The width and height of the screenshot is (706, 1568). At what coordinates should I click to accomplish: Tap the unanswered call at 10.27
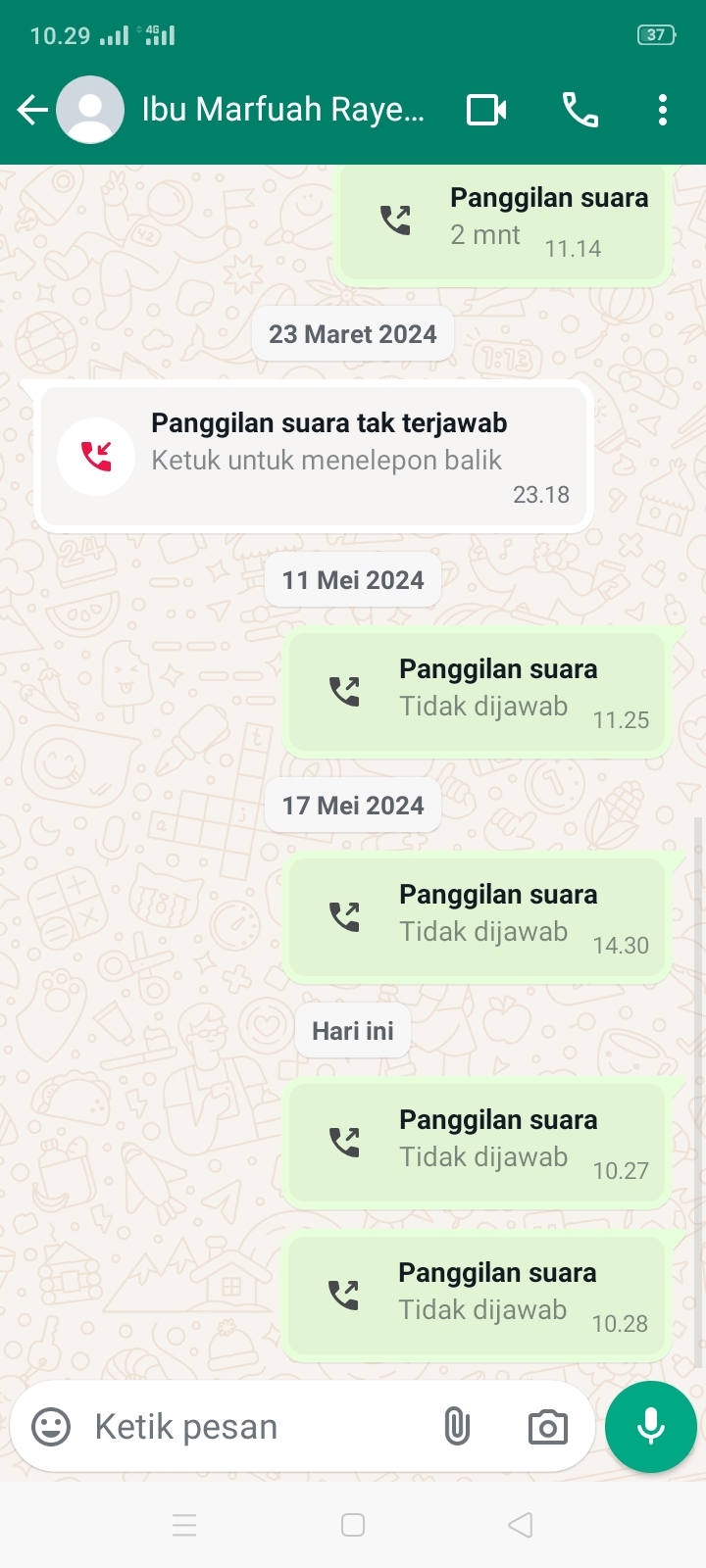pyautogui.click(x=479, y=1145)
